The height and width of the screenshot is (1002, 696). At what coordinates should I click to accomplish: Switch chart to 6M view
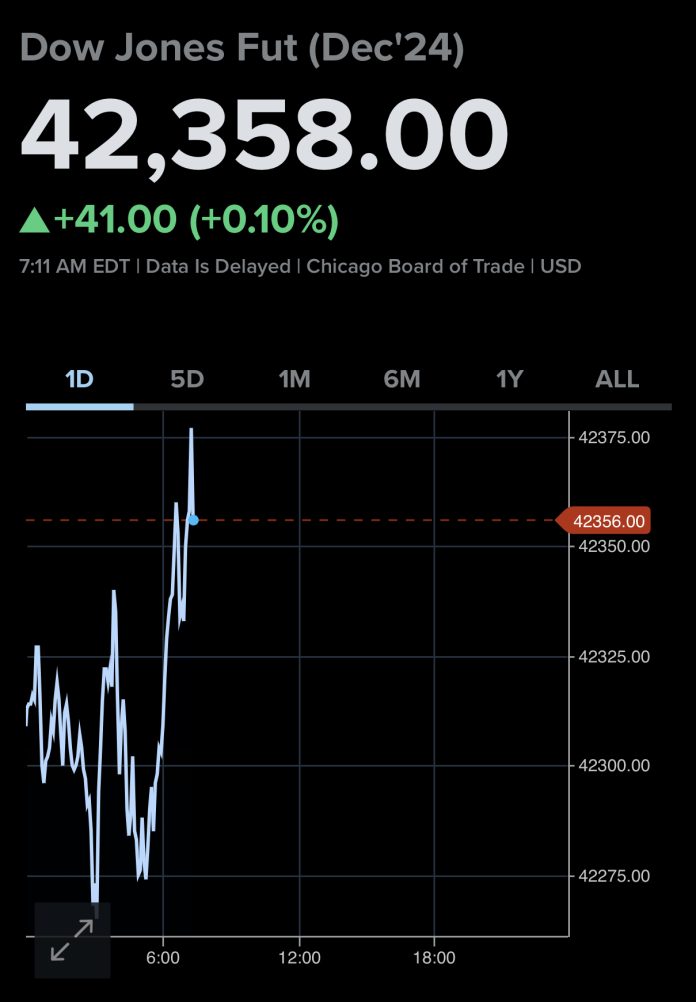(x=402, y=380)
